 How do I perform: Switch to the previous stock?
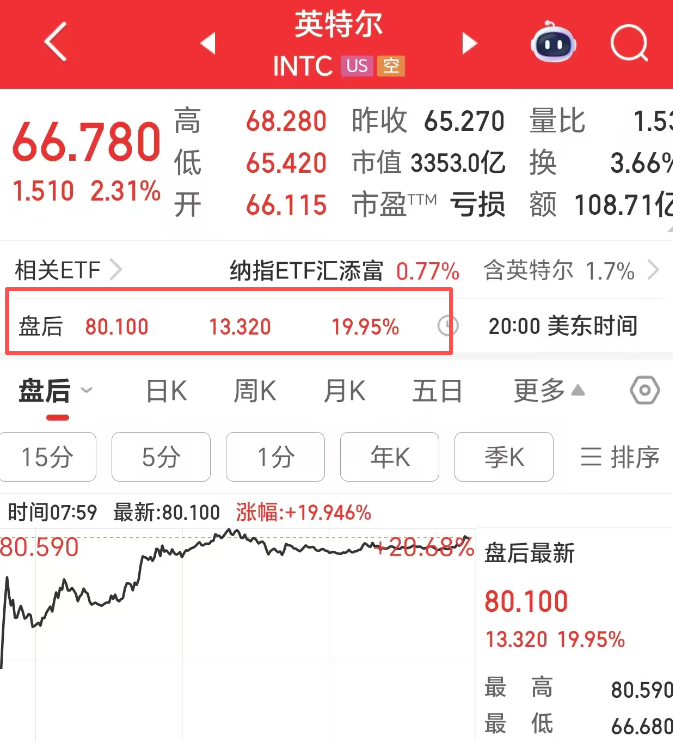click(x=208, y=43)
